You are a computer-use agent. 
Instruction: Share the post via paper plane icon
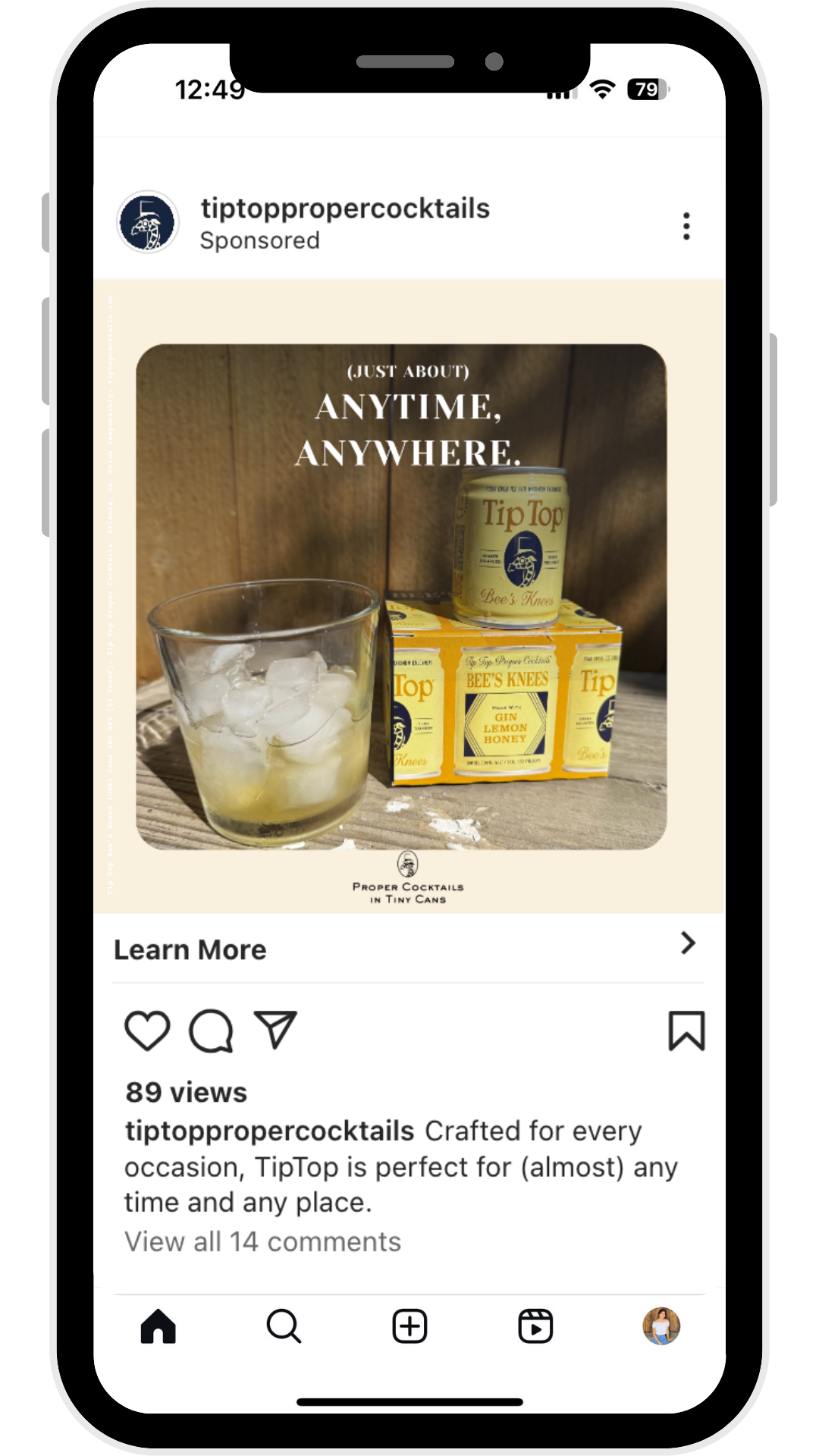(275, 1030)
